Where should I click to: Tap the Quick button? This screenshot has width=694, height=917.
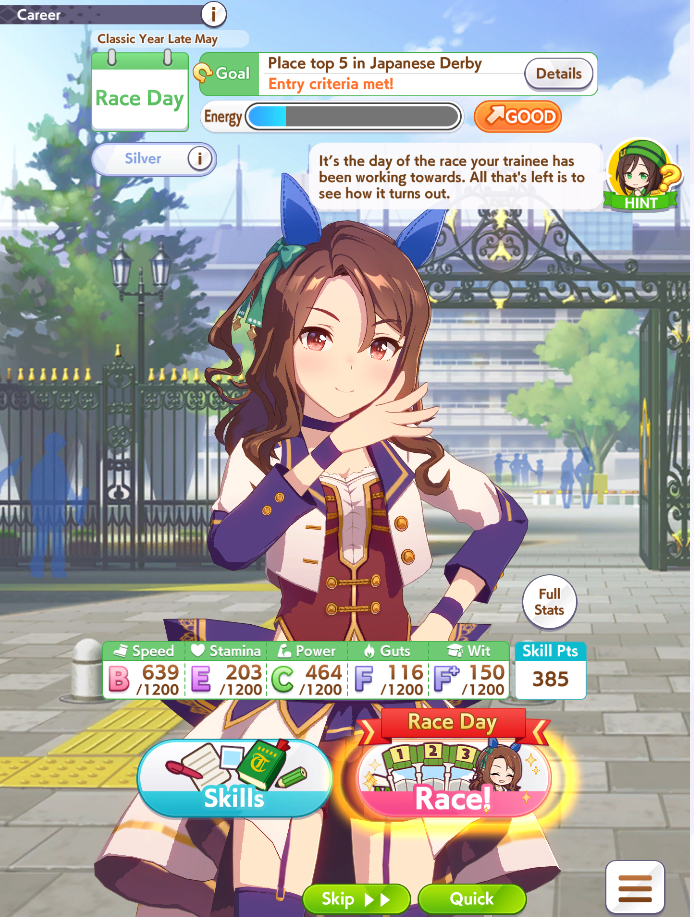point(471,899)
